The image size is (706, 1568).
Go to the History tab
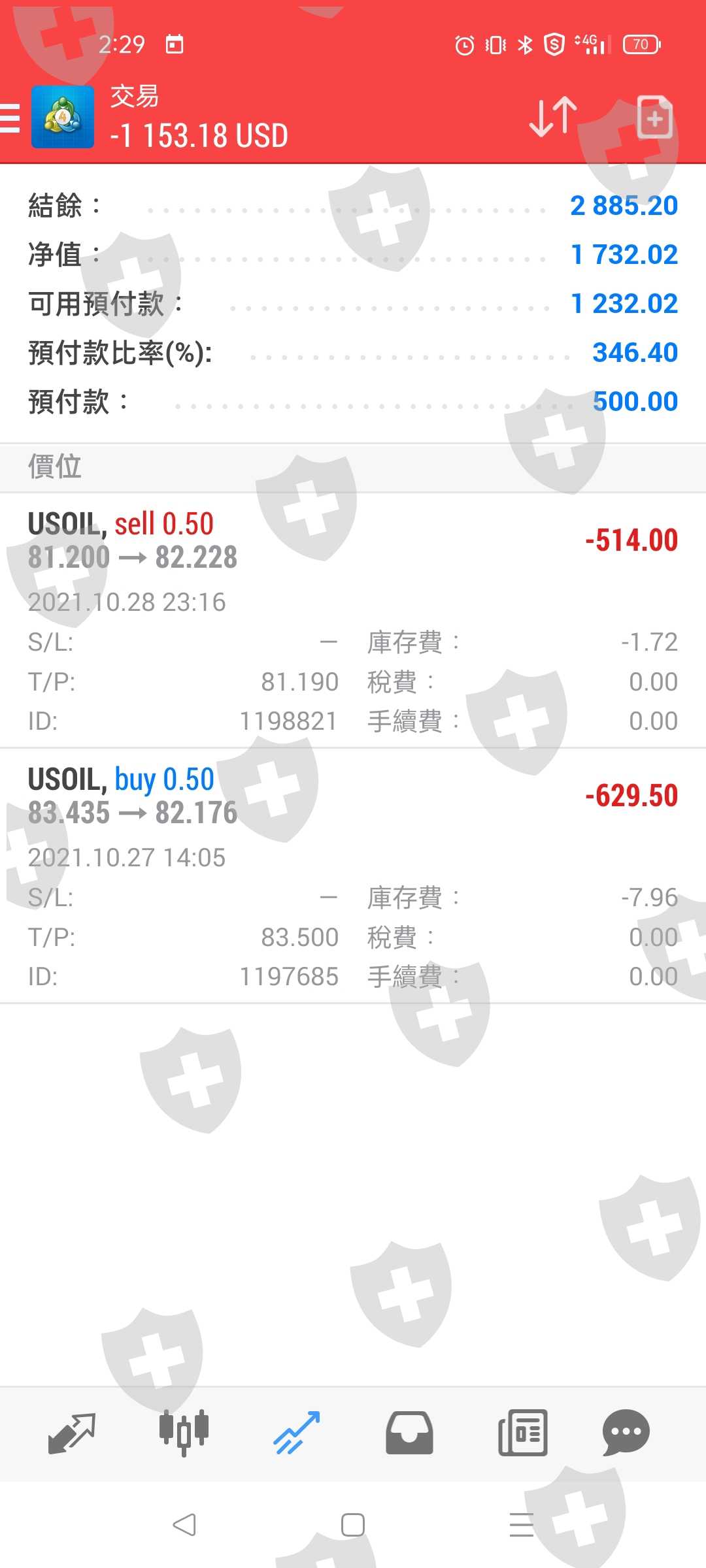(409, 1432)
